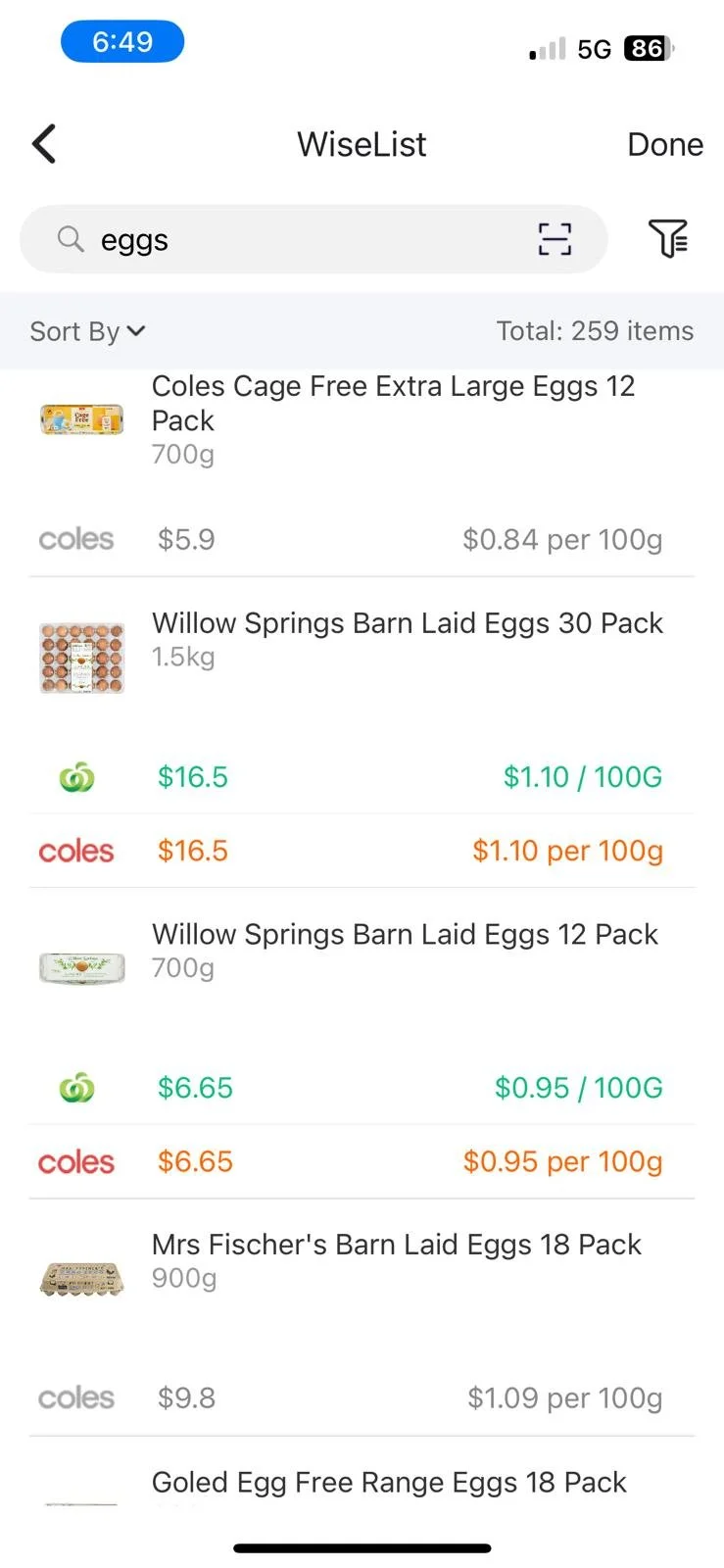Screen dimensions: 724x1568
Task: Select Coles Cage Free Extra Large Eggs 12 Pack
Action: tap(393, 404)
